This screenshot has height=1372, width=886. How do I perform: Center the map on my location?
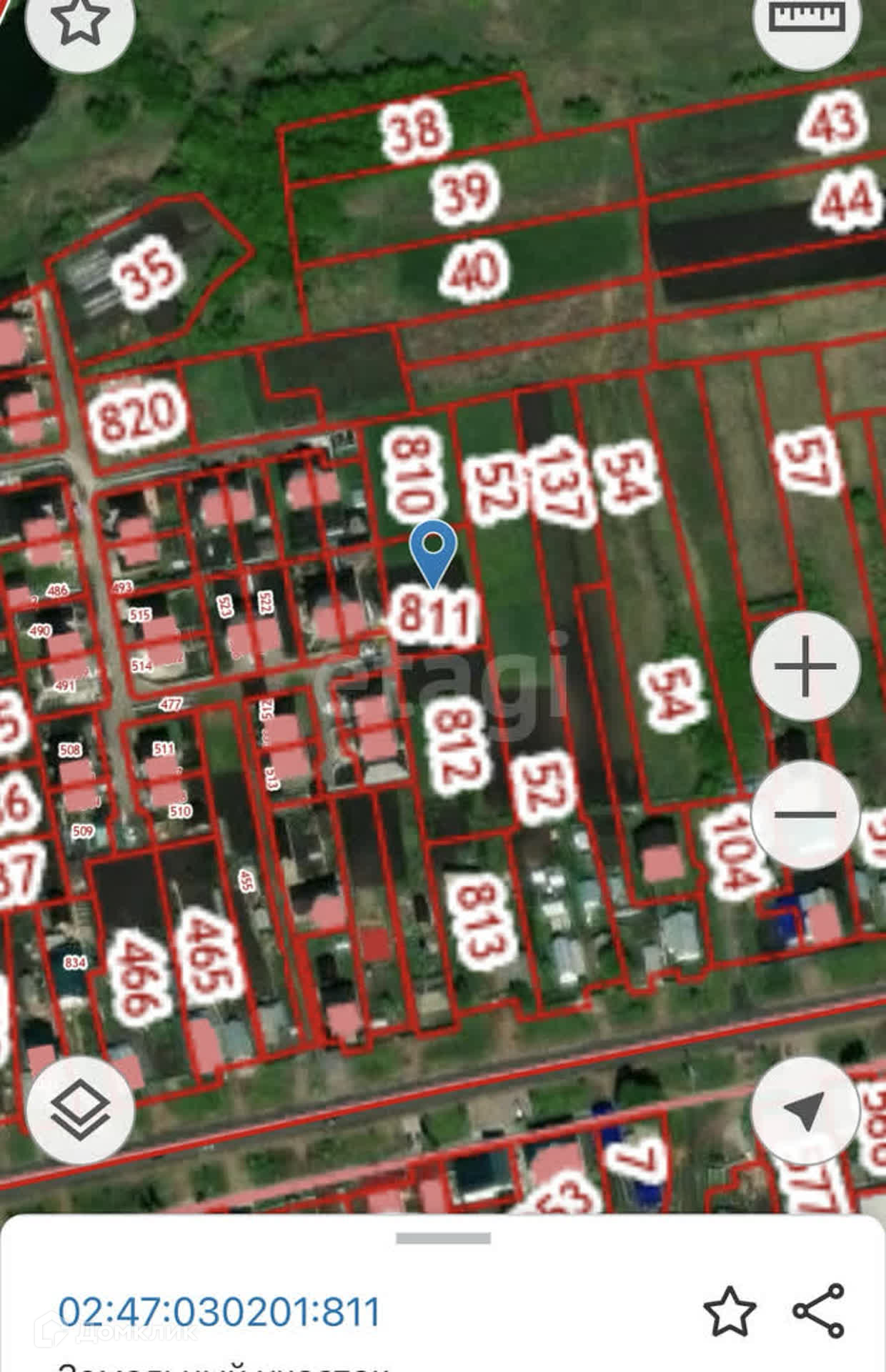[805, 1110]
